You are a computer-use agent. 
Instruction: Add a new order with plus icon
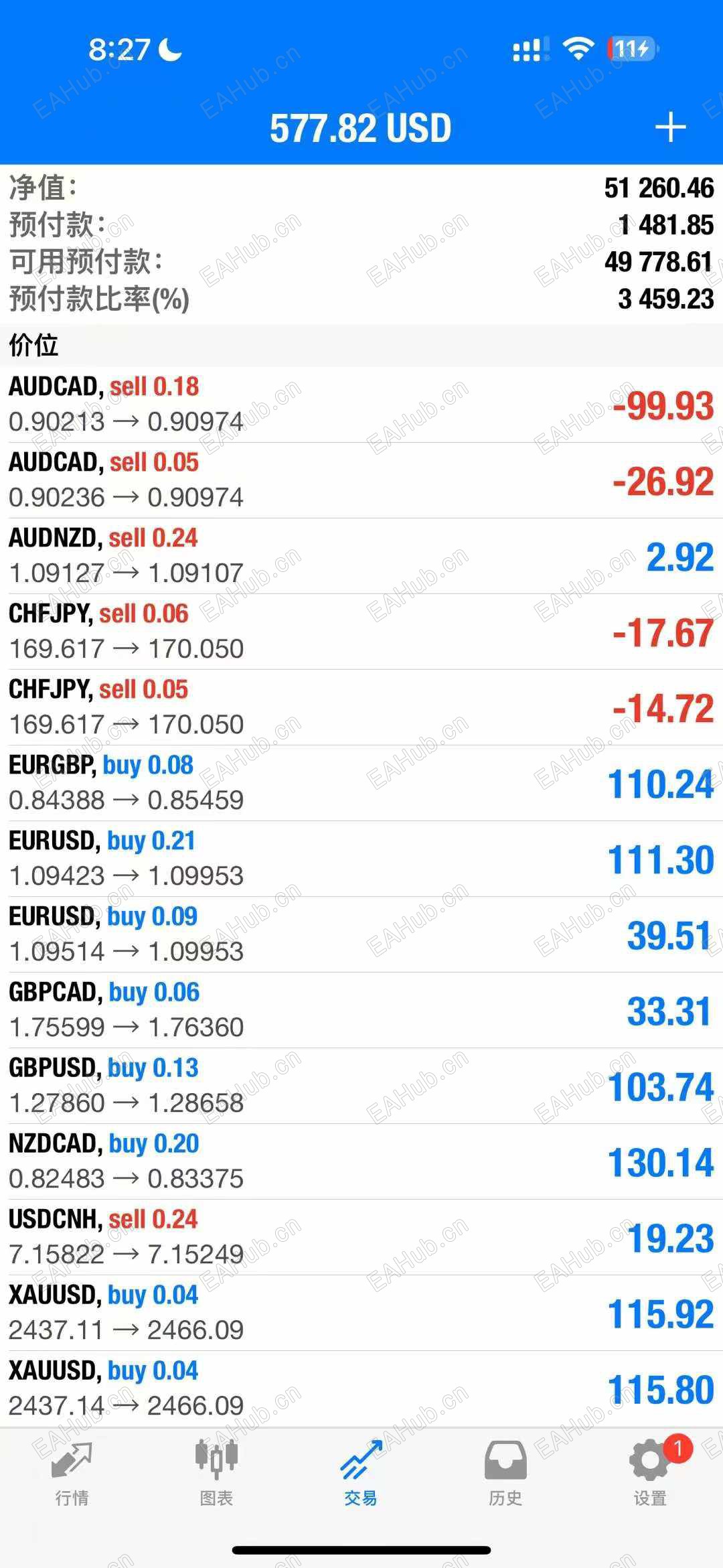670,127
